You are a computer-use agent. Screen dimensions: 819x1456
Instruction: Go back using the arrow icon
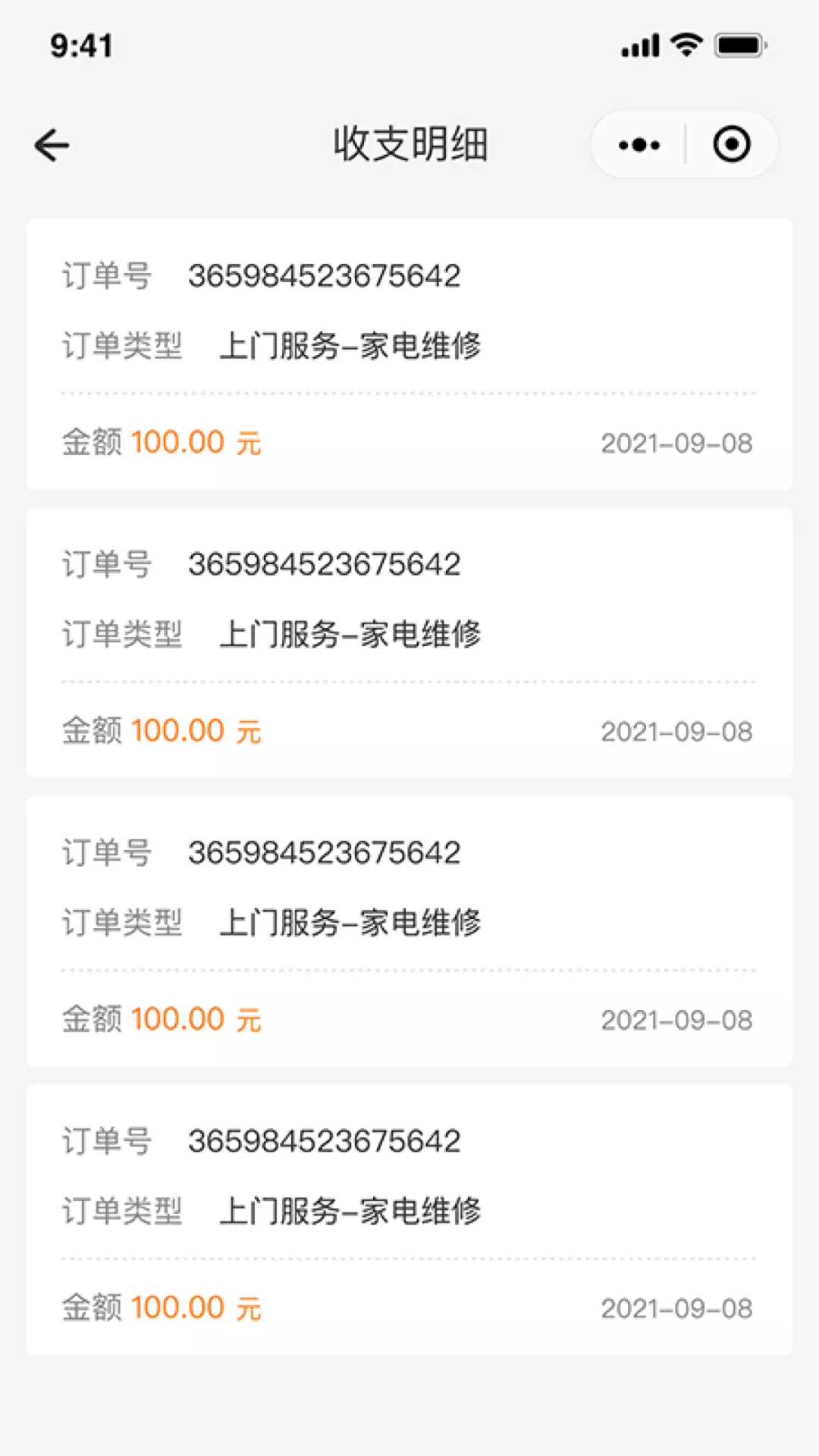pyautogui.click(x=52, y=145)
